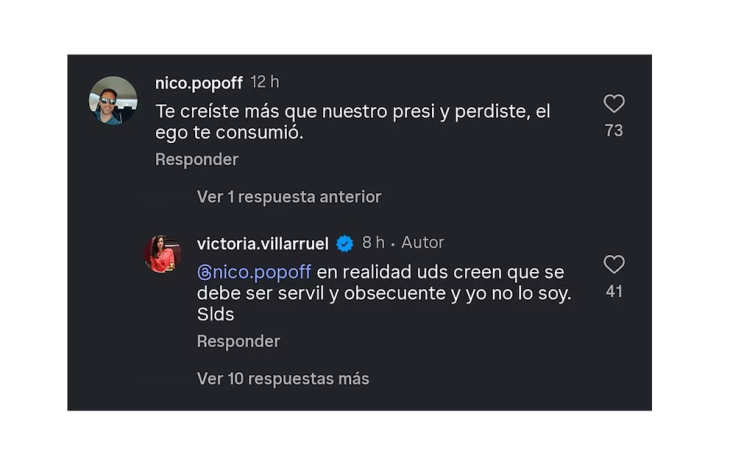This screenshot has width=730, height=465.
Task: Go to nico.popoff's profile from the username
Action: coord(199,83)
